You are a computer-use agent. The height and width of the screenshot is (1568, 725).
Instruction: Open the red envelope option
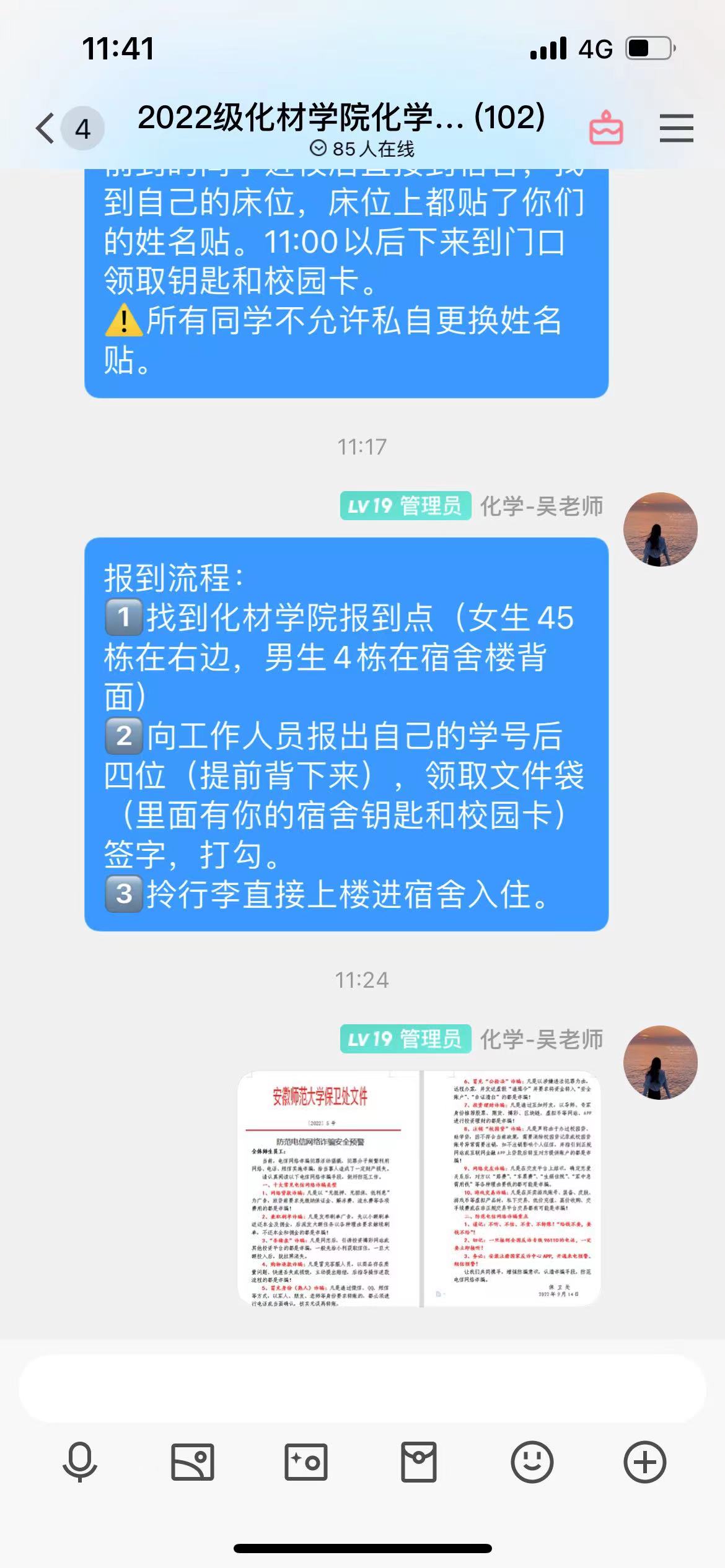[x=419, y=1461]
